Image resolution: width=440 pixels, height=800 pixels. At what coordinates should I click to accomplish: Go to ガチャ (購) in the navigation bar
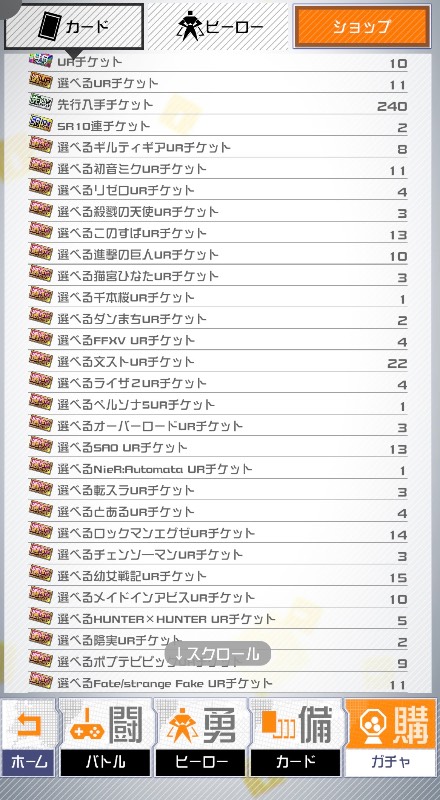[x=391, y=737]
